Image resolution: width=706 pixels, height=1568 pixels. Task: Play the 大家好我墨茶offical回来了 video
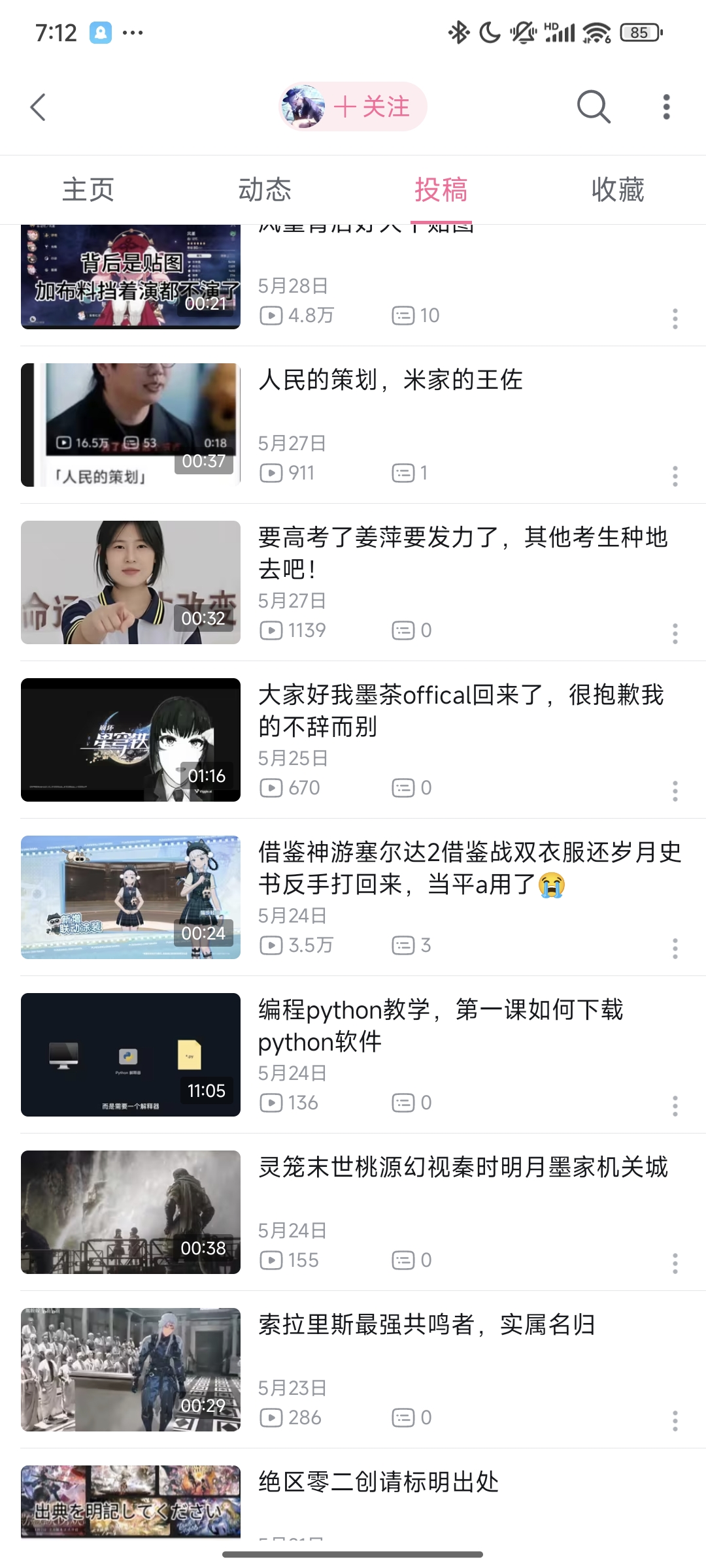[460, 710]
